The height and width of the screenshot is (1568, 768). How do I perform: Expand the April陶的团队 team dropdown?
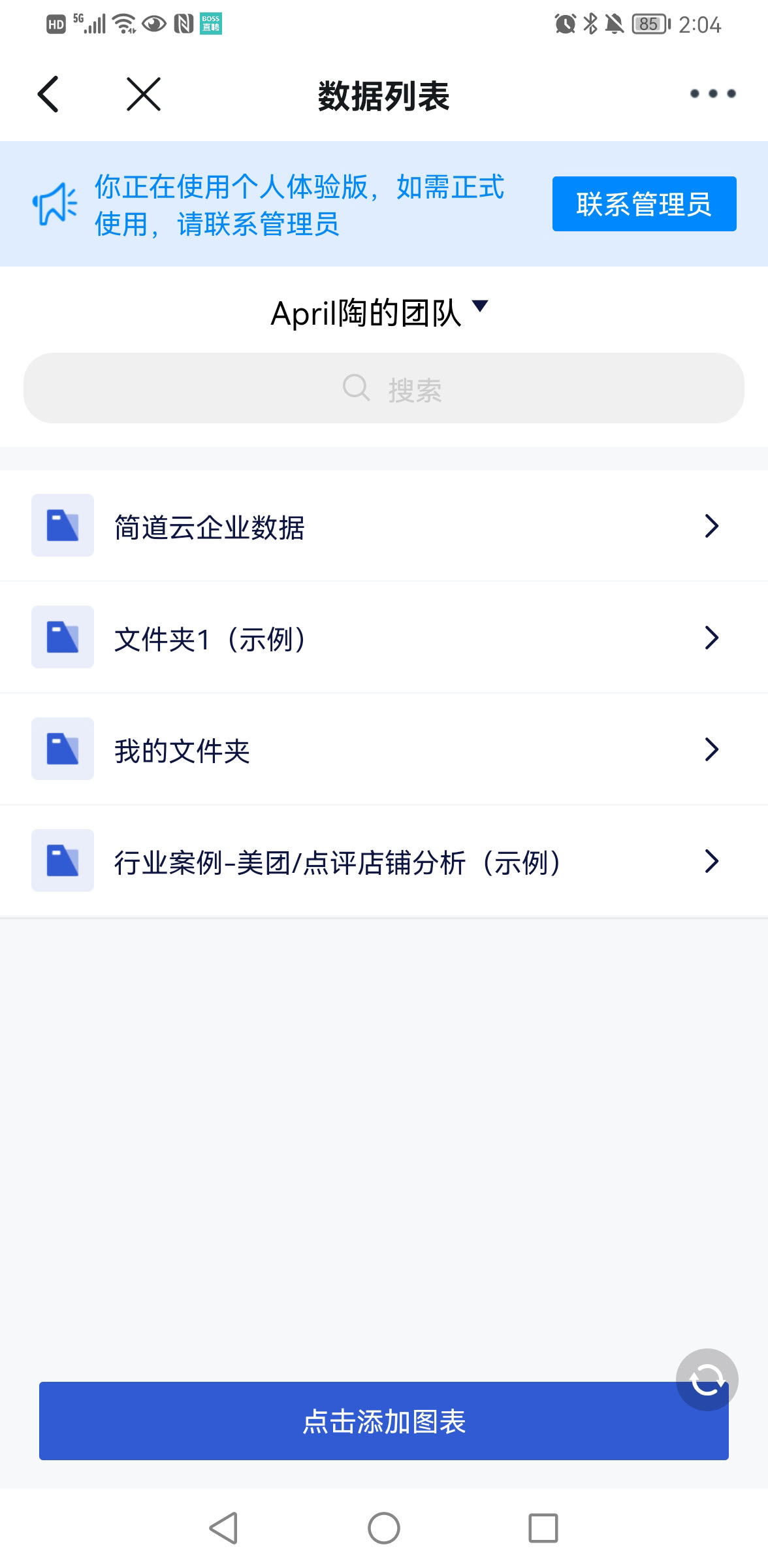coord(379,313)
